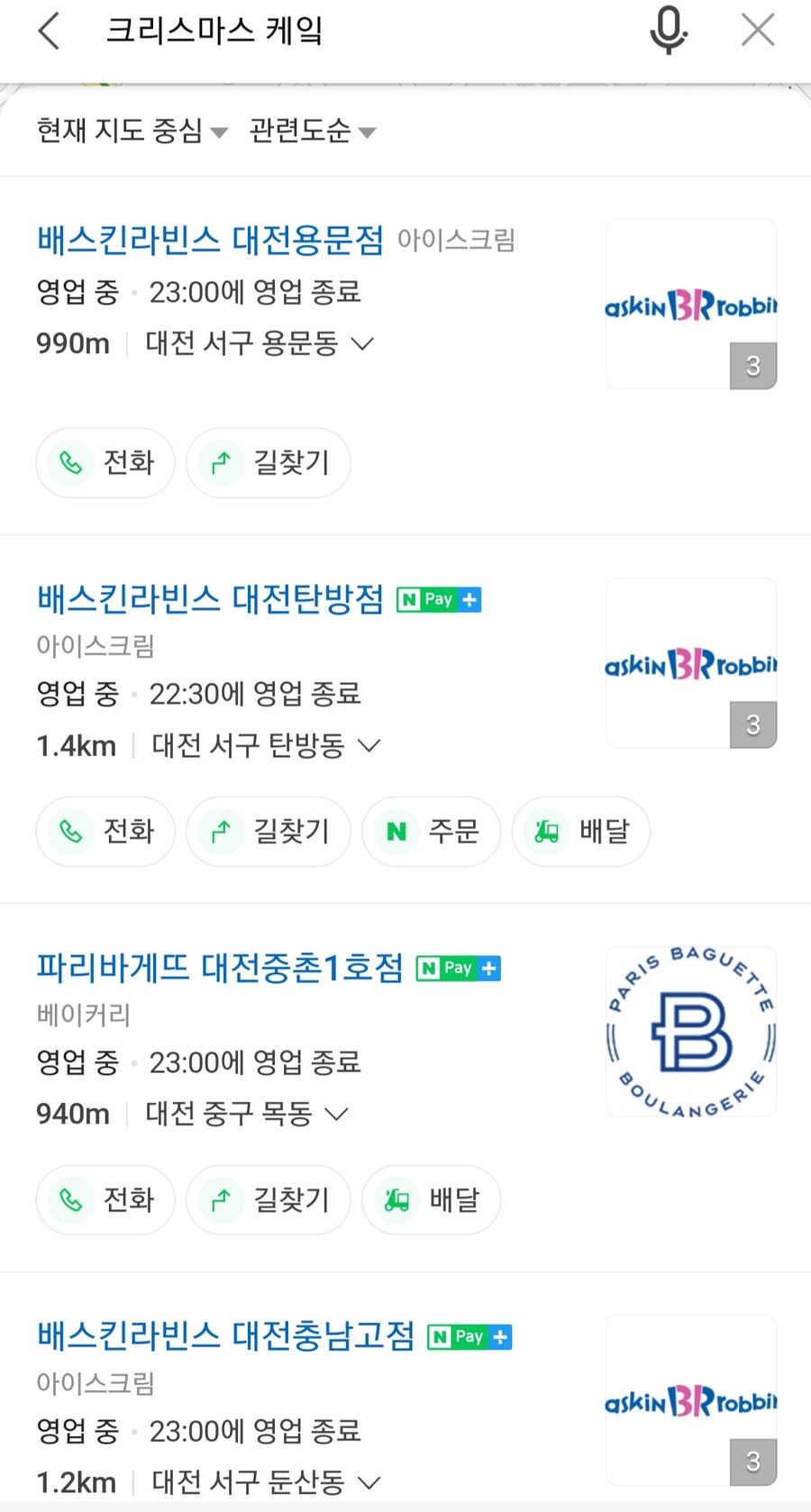Open 배스킨라빈스 대전탄방점 result
This screenshot has height=1512, width=811.
click(x=210, y=599)
